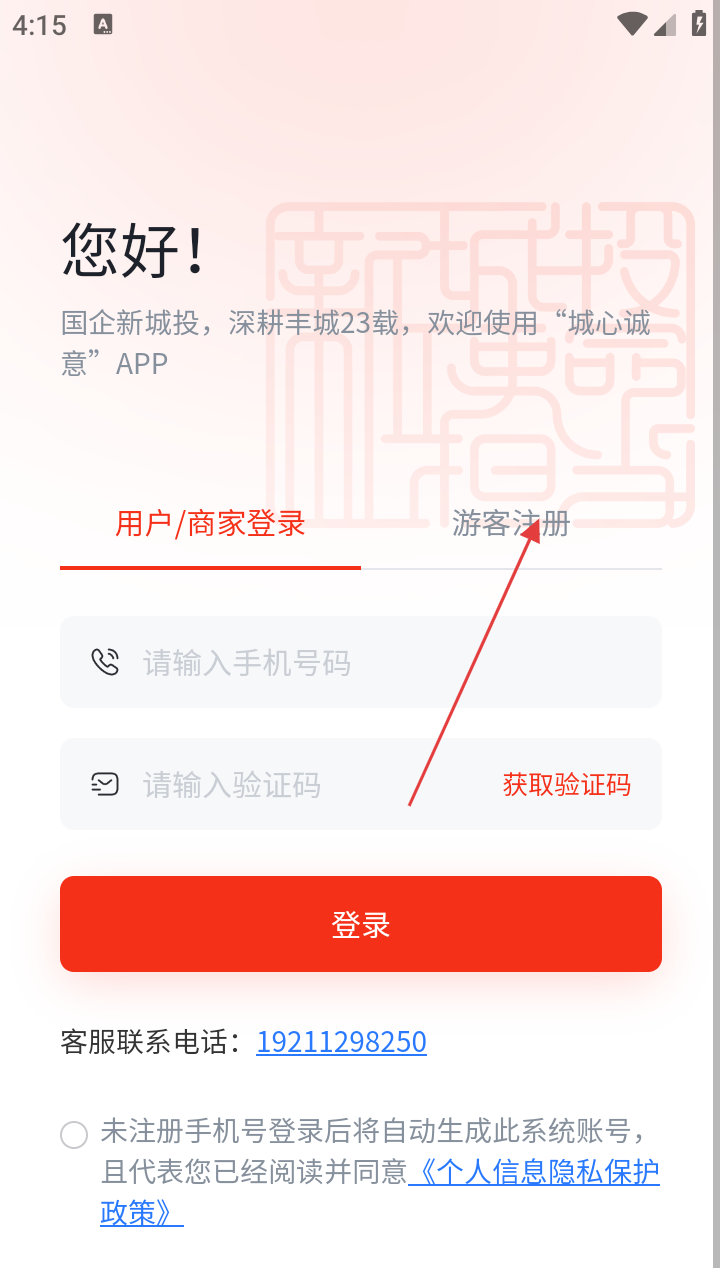Switch to the 游客注册 tab
Viewport: 720px width, 1280px height.
click(x=511, y=524)
